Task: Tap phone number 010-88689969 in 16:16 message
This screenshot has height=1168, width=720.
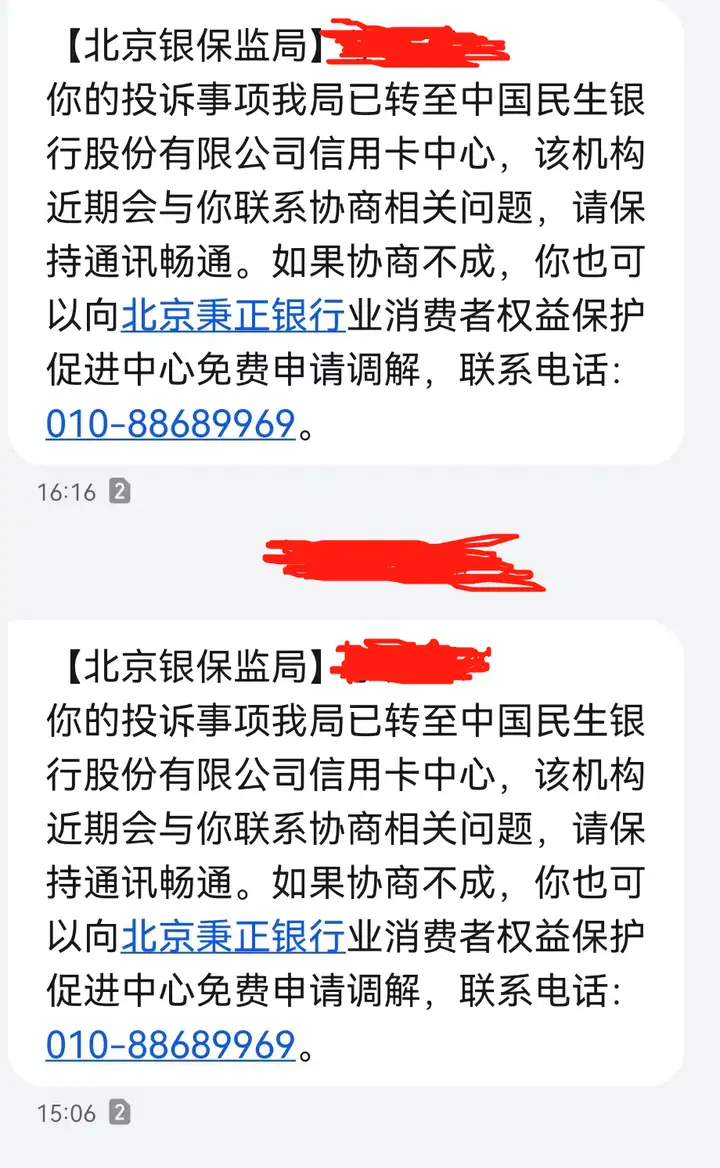Action: 171,424
